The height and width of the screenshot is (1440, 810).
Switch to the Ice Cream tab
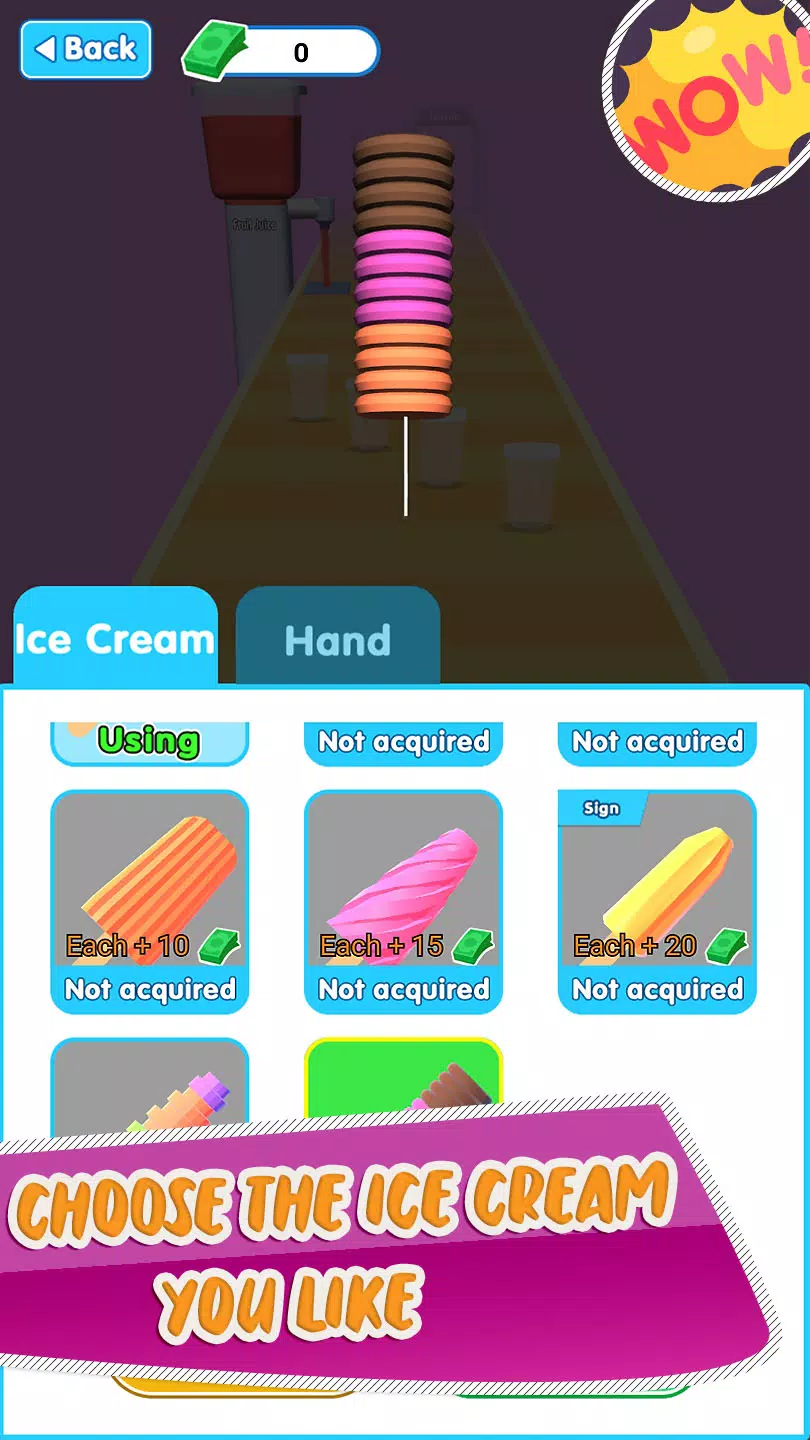pyautogui.click(x=115, y=639)
